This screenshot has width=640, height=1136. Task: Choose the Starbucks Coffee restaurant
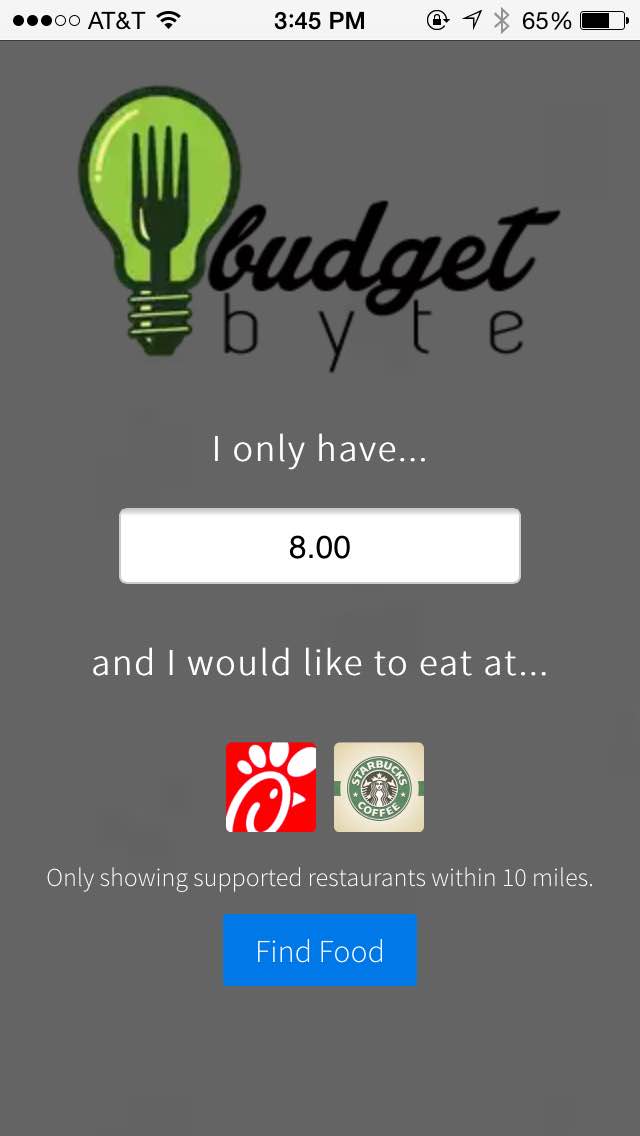click(379, 787)
